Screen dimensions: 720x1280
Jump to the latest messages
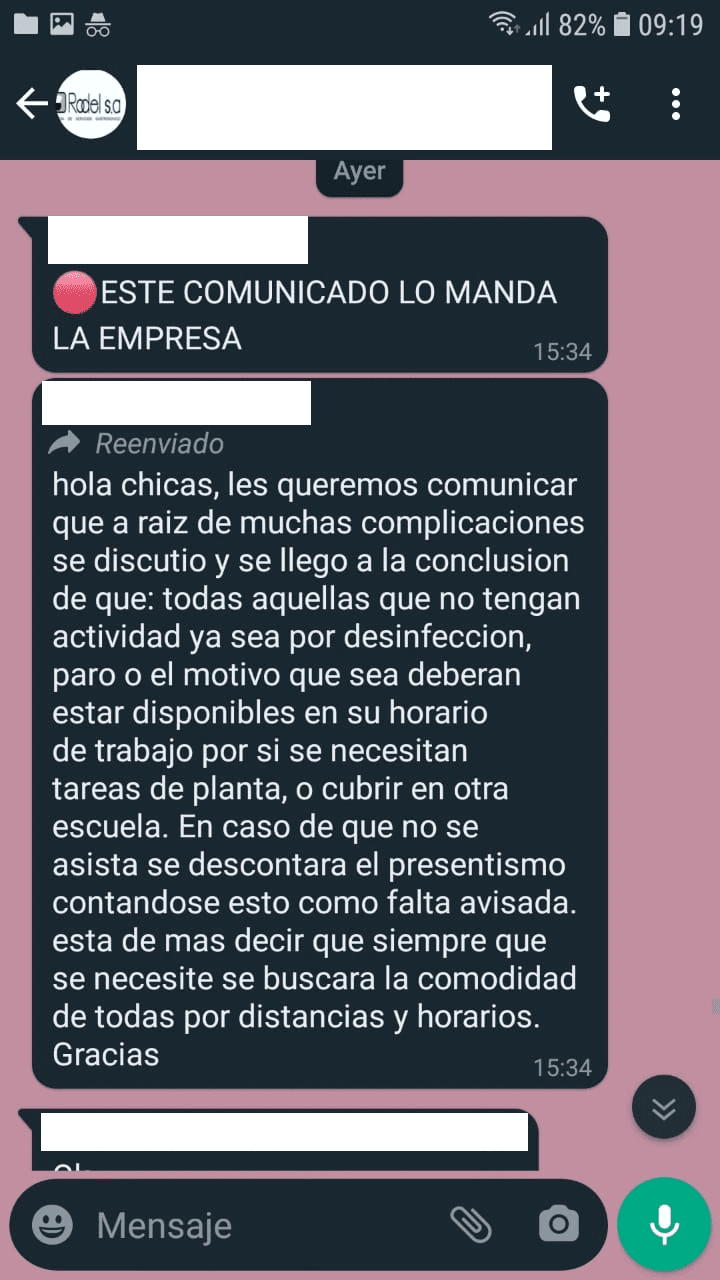[x=664, y=1108]
